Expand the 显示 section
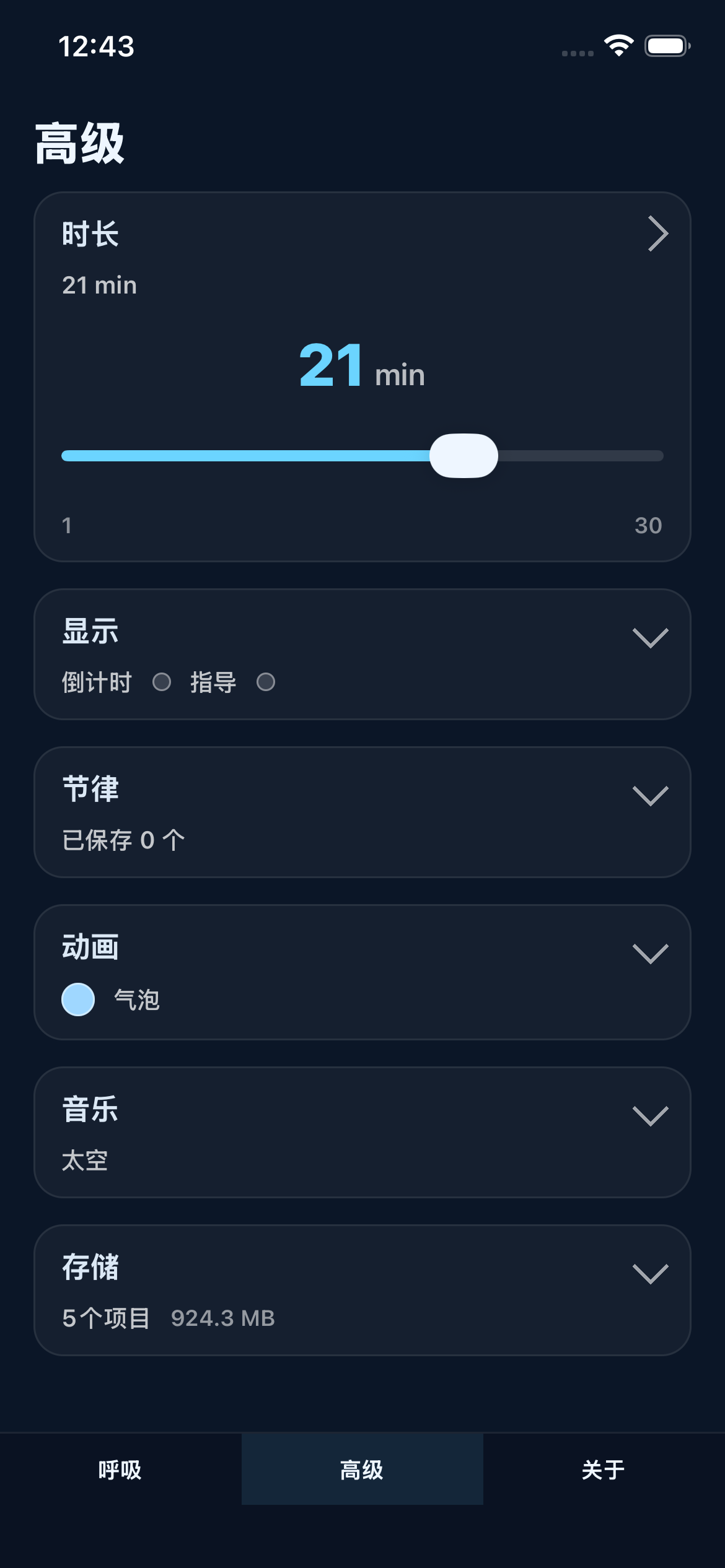This screenshot has width=725, height=1568. [x=651, y=638]
